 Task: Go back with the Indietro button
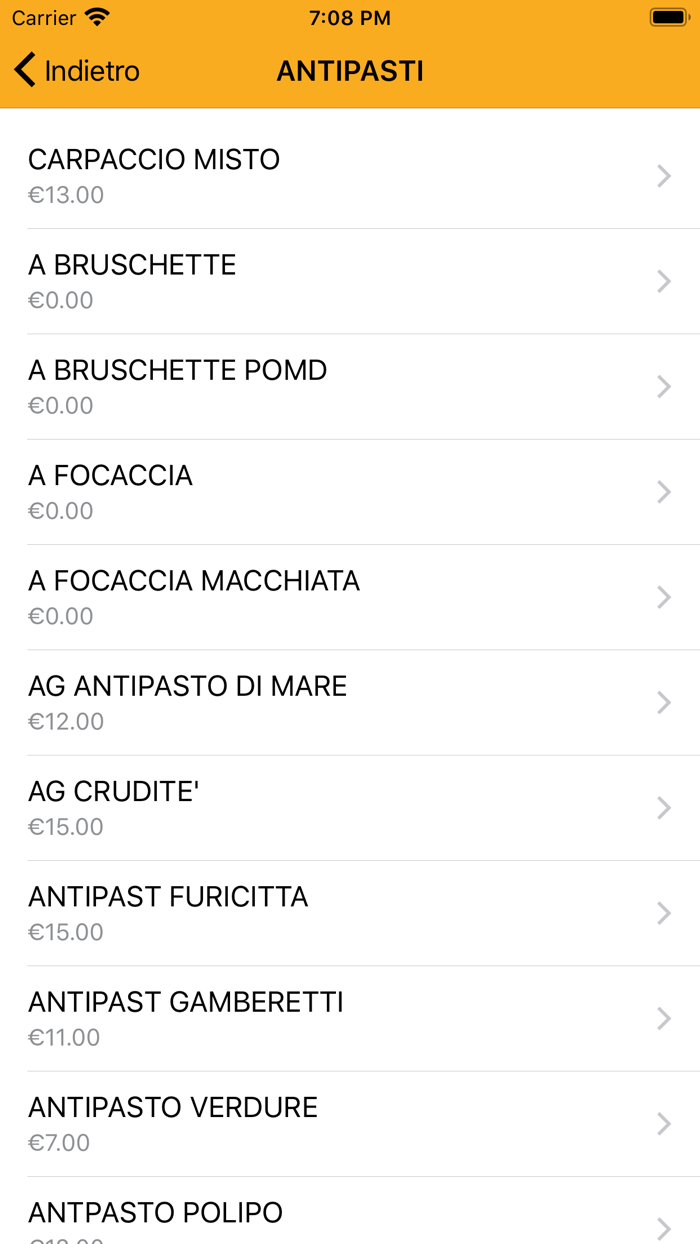[77, 71]
